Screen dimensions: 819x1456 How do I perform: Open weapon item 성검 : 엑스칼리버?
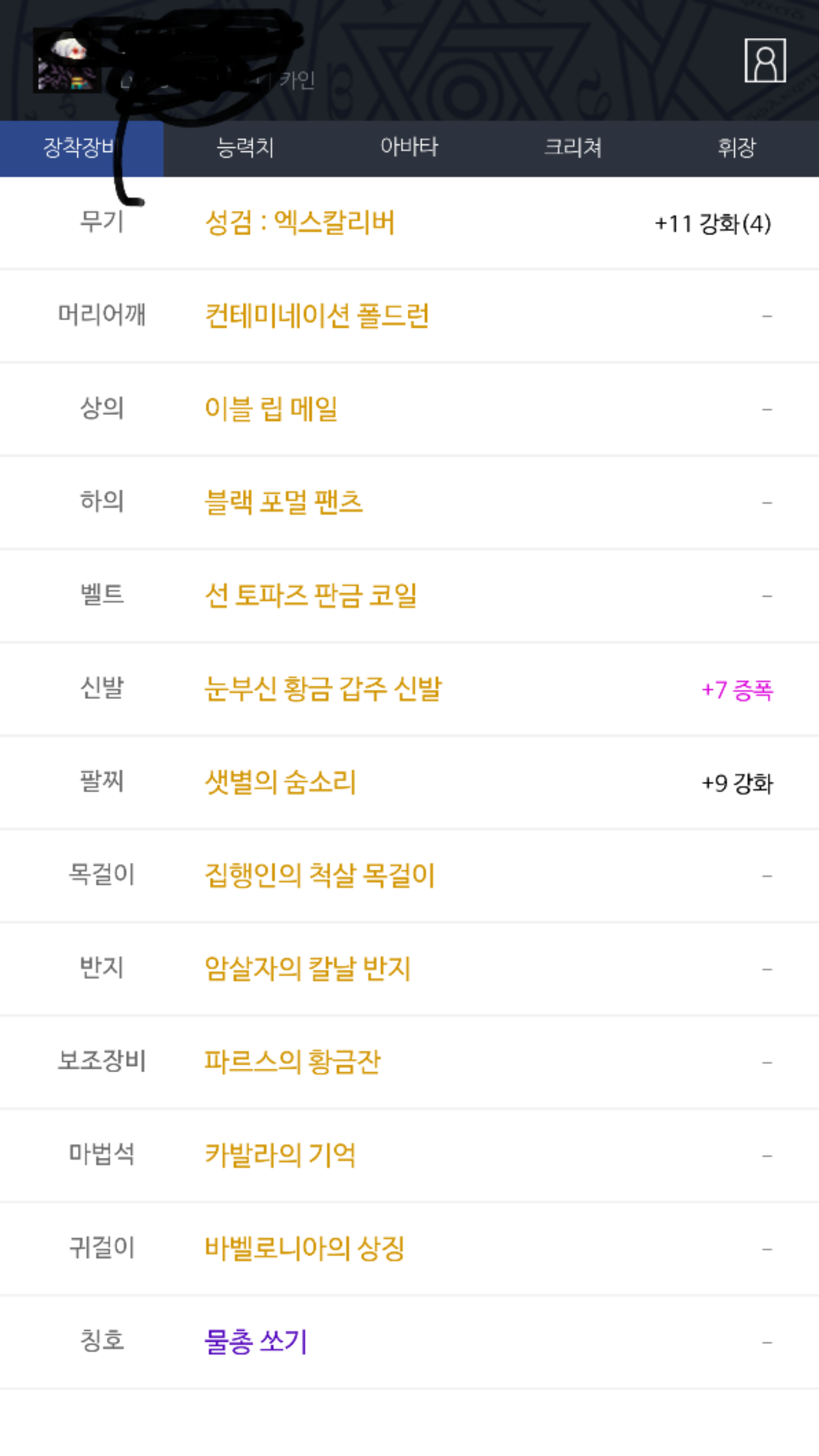[300, 222]
